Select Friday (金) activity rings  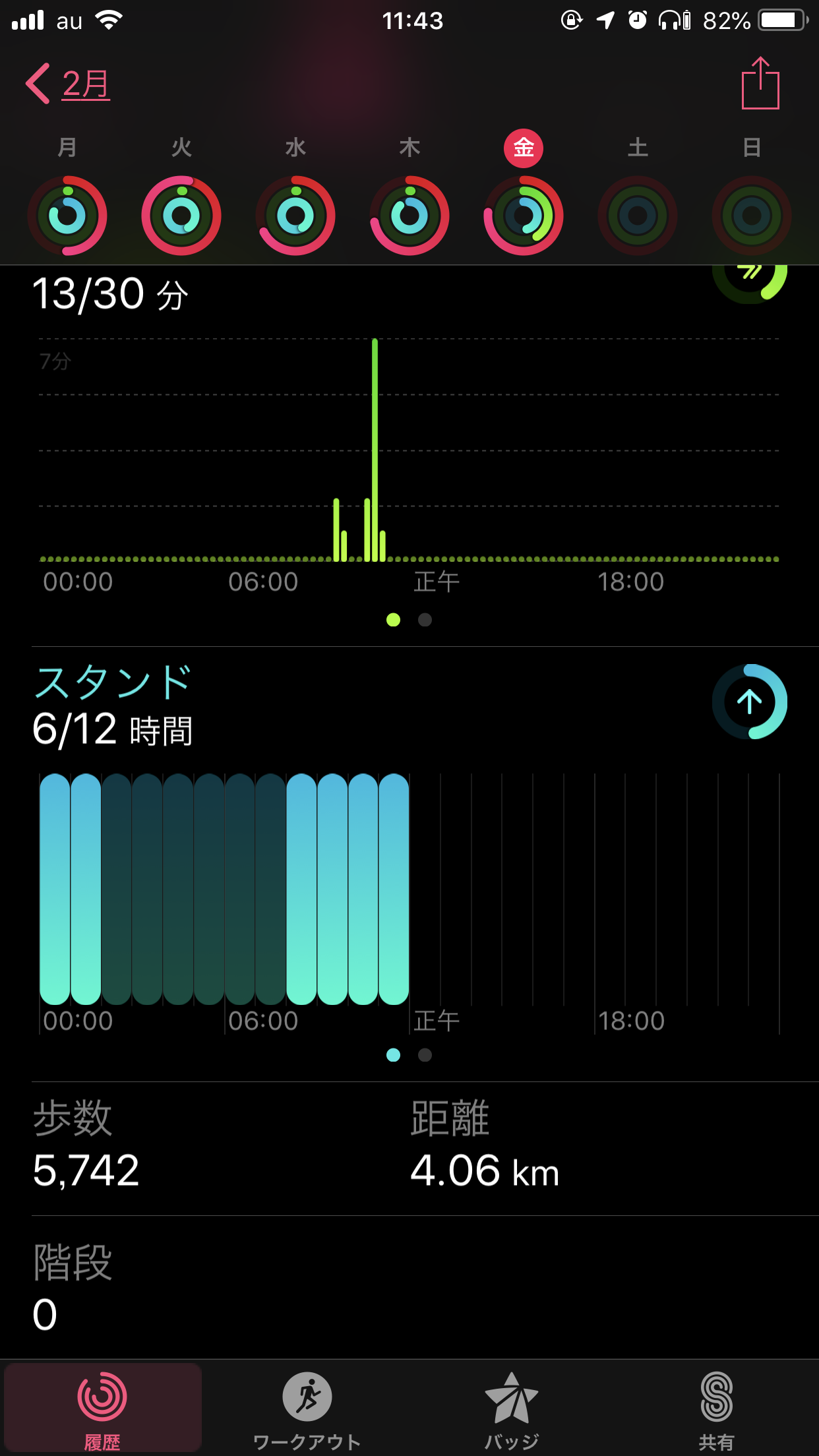point(524,216)
